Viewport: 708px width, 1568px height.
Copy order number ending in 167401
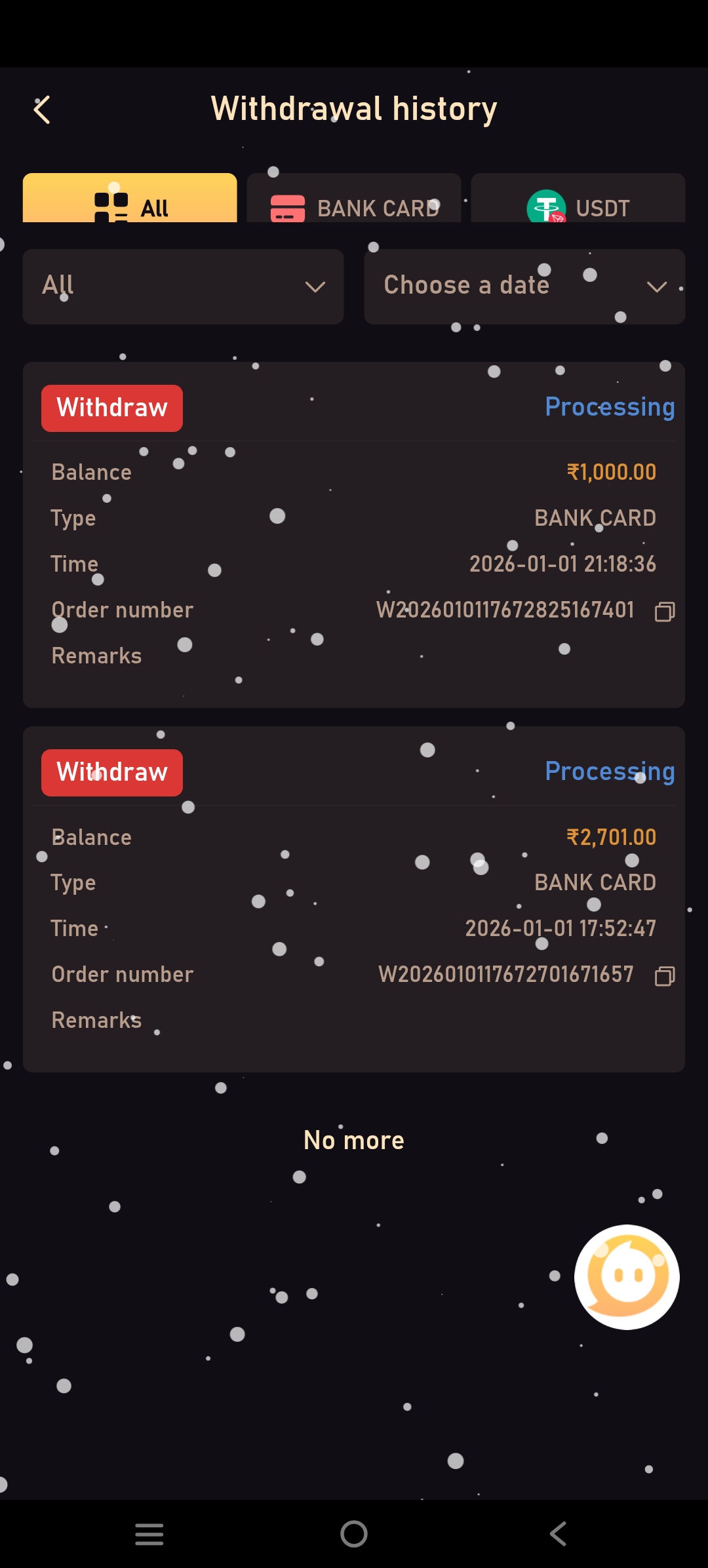tap(665, 612)
